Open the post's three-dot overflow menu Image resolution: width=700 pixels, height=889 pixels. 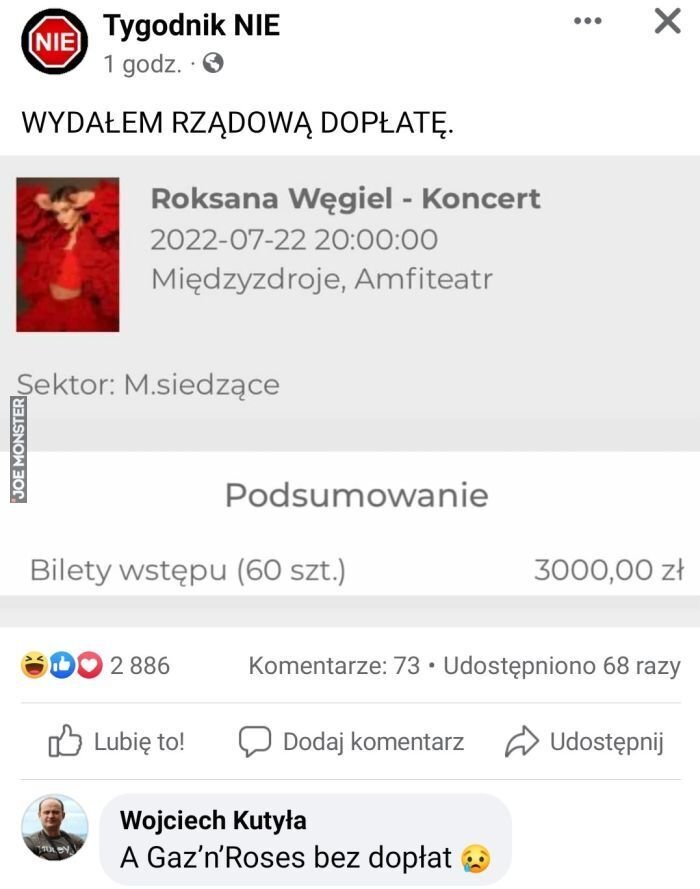[x=588, y=22]
